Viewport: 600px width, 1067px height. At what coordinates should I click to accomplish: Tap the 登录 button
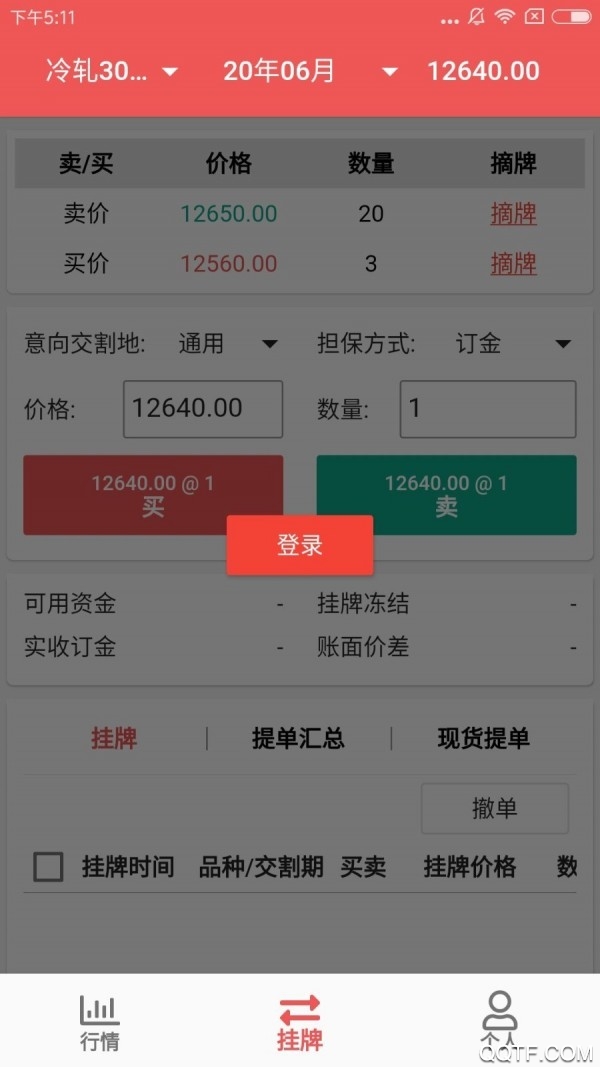click(300, 545)
